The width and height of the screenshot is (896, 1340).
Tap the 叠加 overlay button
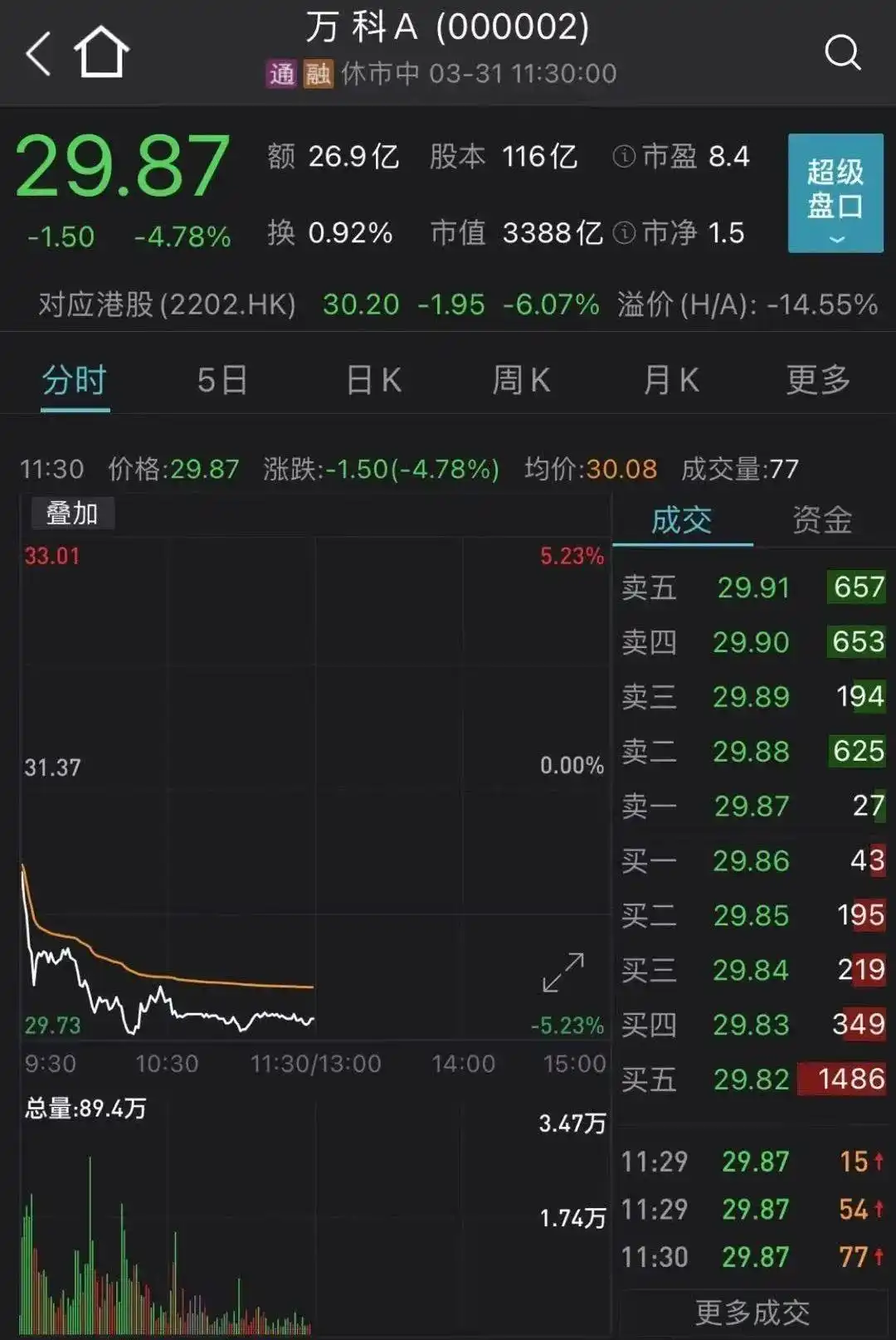click(x=72, y=514)
